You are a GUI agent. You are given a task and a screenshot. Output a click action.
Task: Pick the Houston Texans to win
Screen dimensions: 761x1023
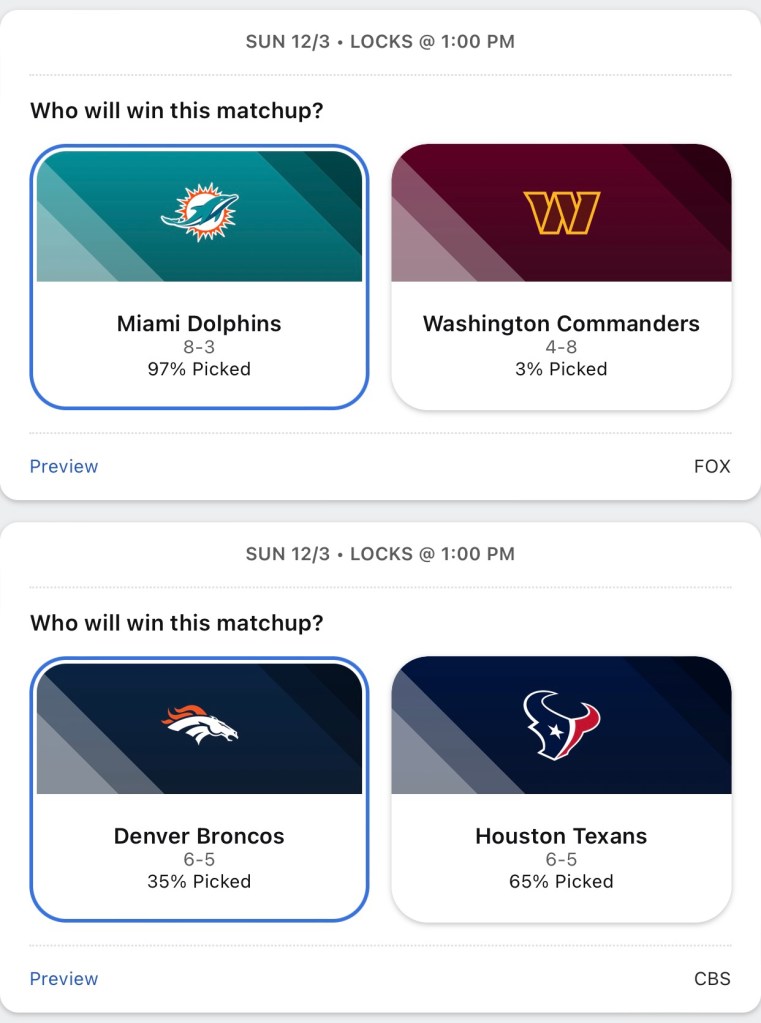point(561,788)
